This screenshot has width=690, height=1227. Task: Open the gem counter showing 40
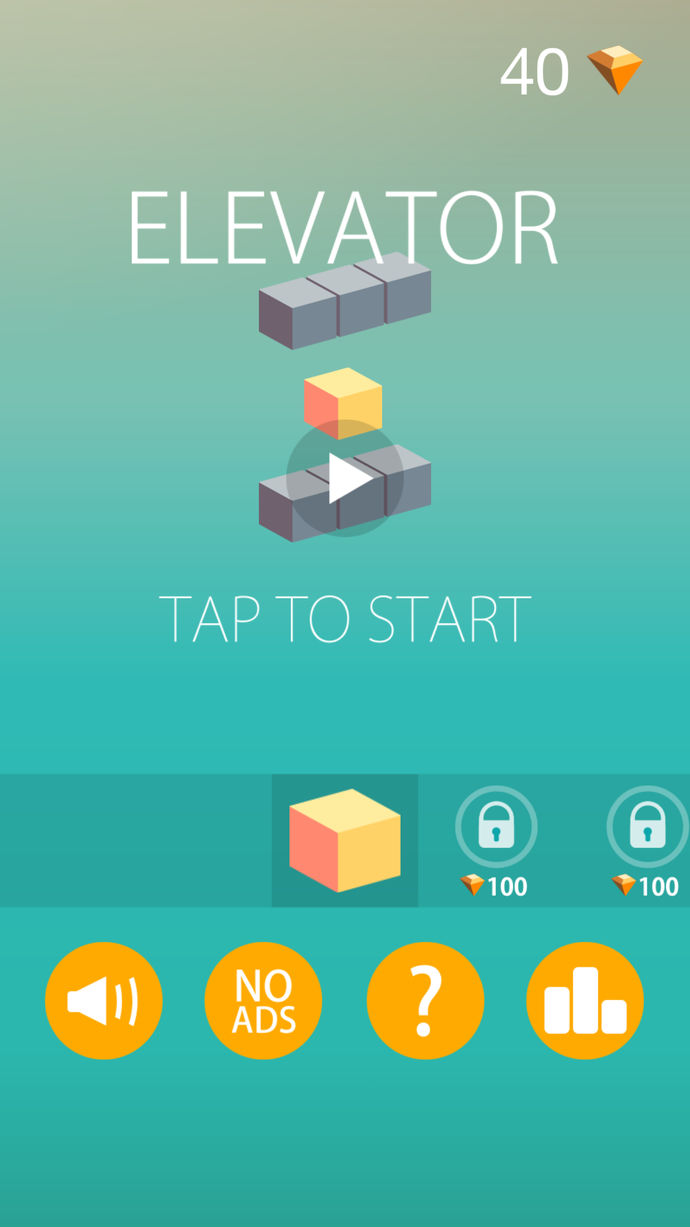[571, 71]
